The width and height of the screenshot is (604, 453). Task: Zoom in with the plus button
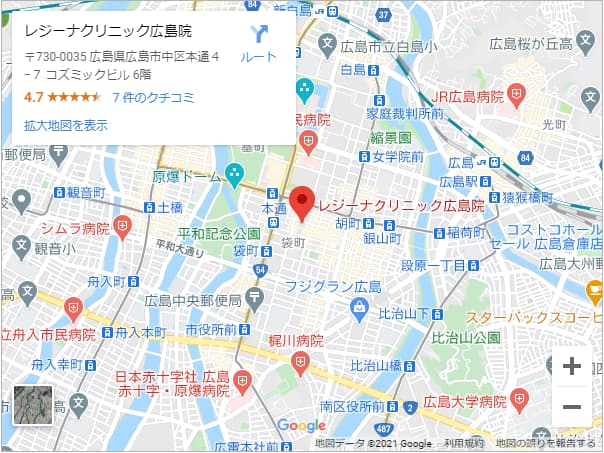pyautogui.click(x=572, y=366)
